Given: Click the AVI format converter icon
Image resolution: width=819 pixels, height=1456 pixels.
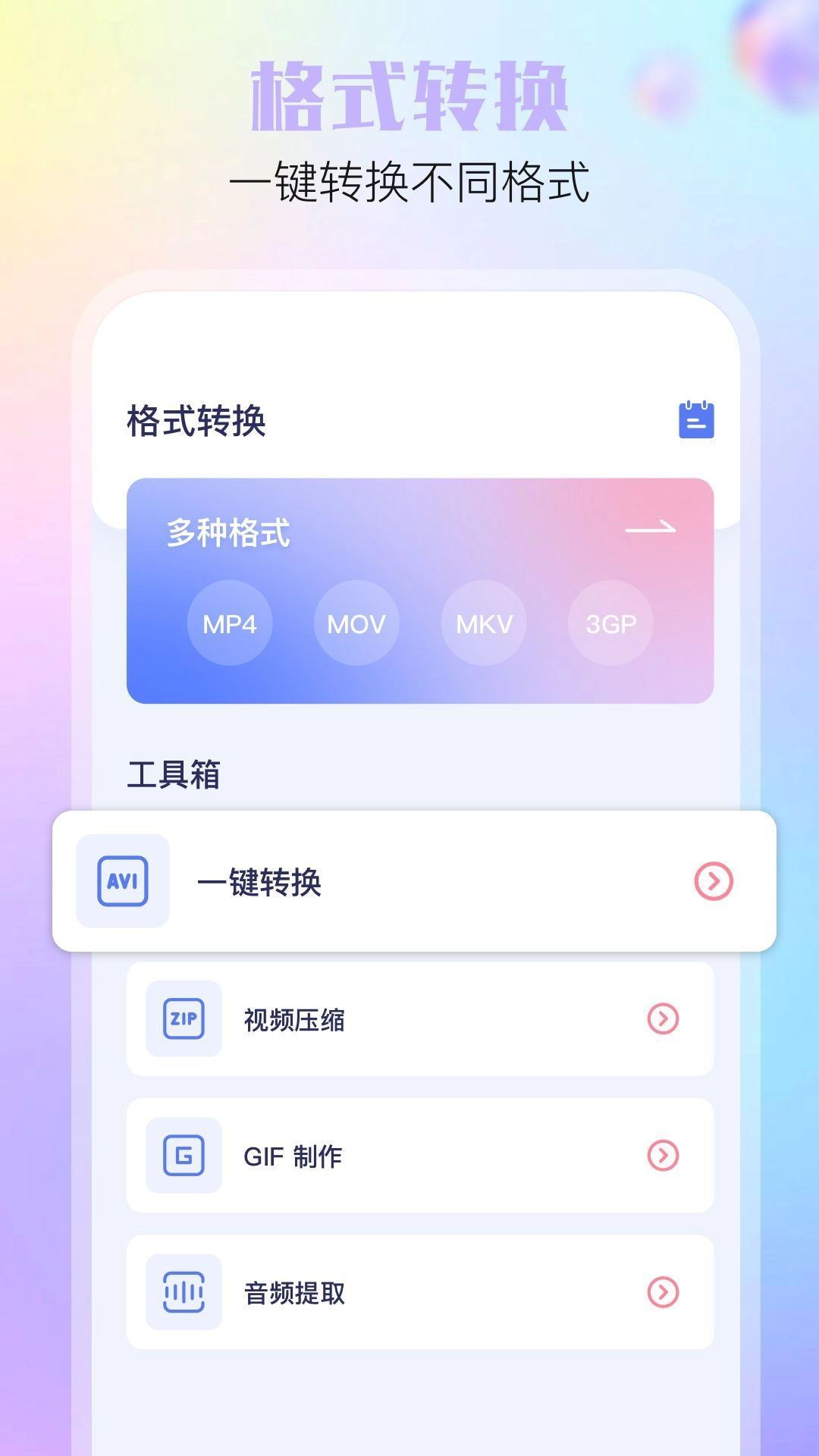Looking at the screenshot, I should 124,882.
